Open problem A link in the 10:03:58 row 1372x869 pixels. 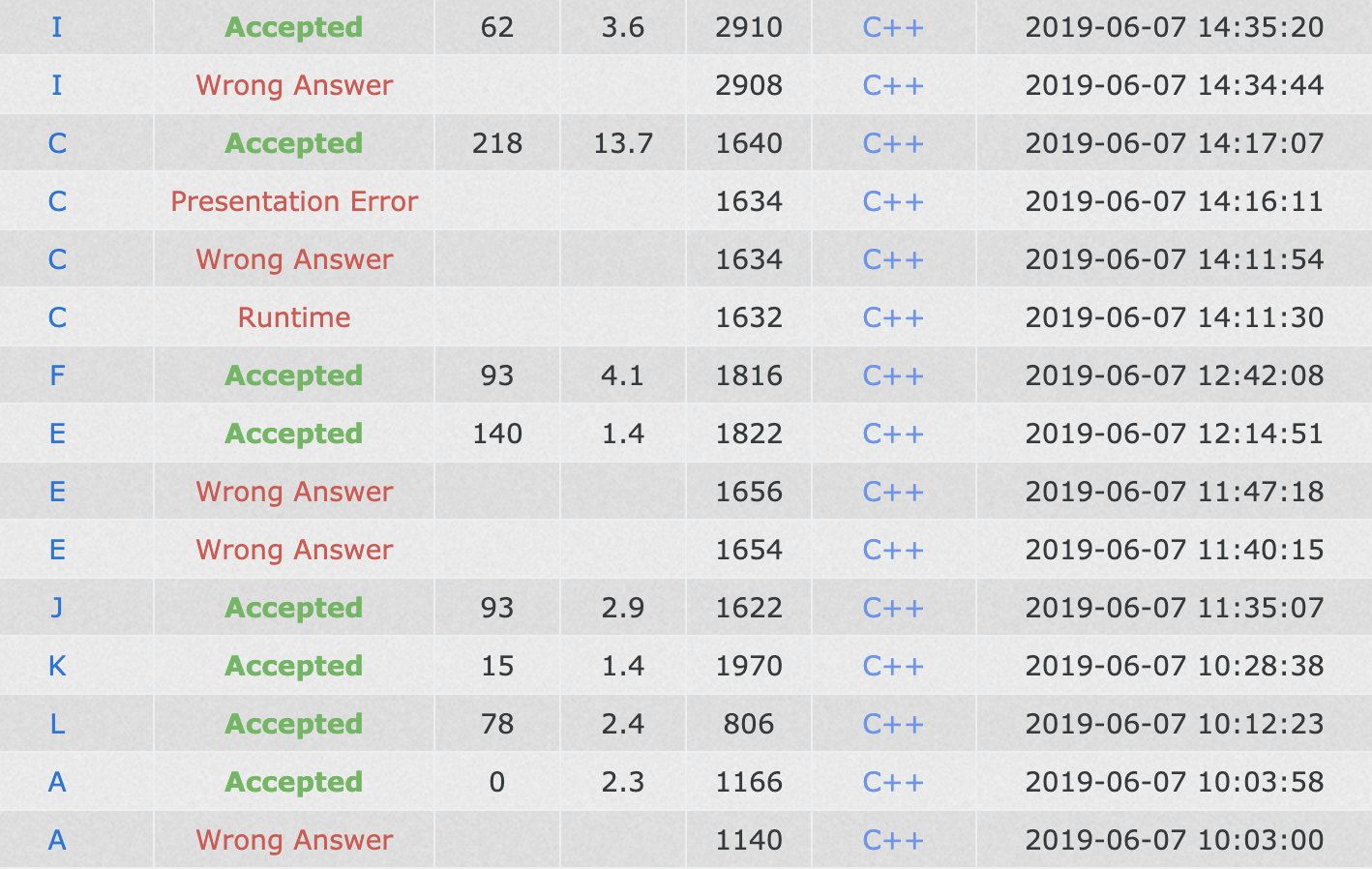pyautogui.click(x=57, y=782)
